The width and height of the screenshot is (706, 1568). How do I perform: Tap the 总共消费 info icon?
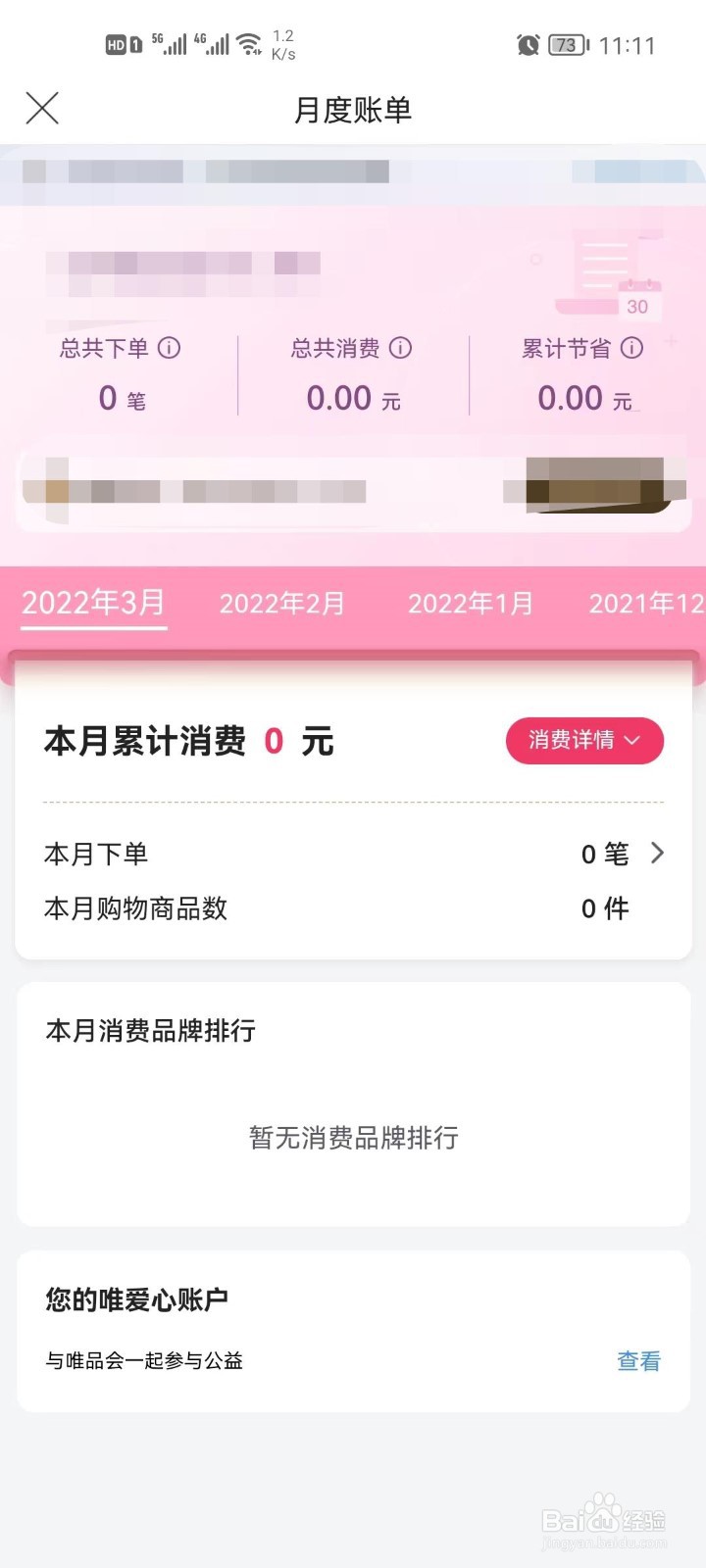(x=400, y=349)
